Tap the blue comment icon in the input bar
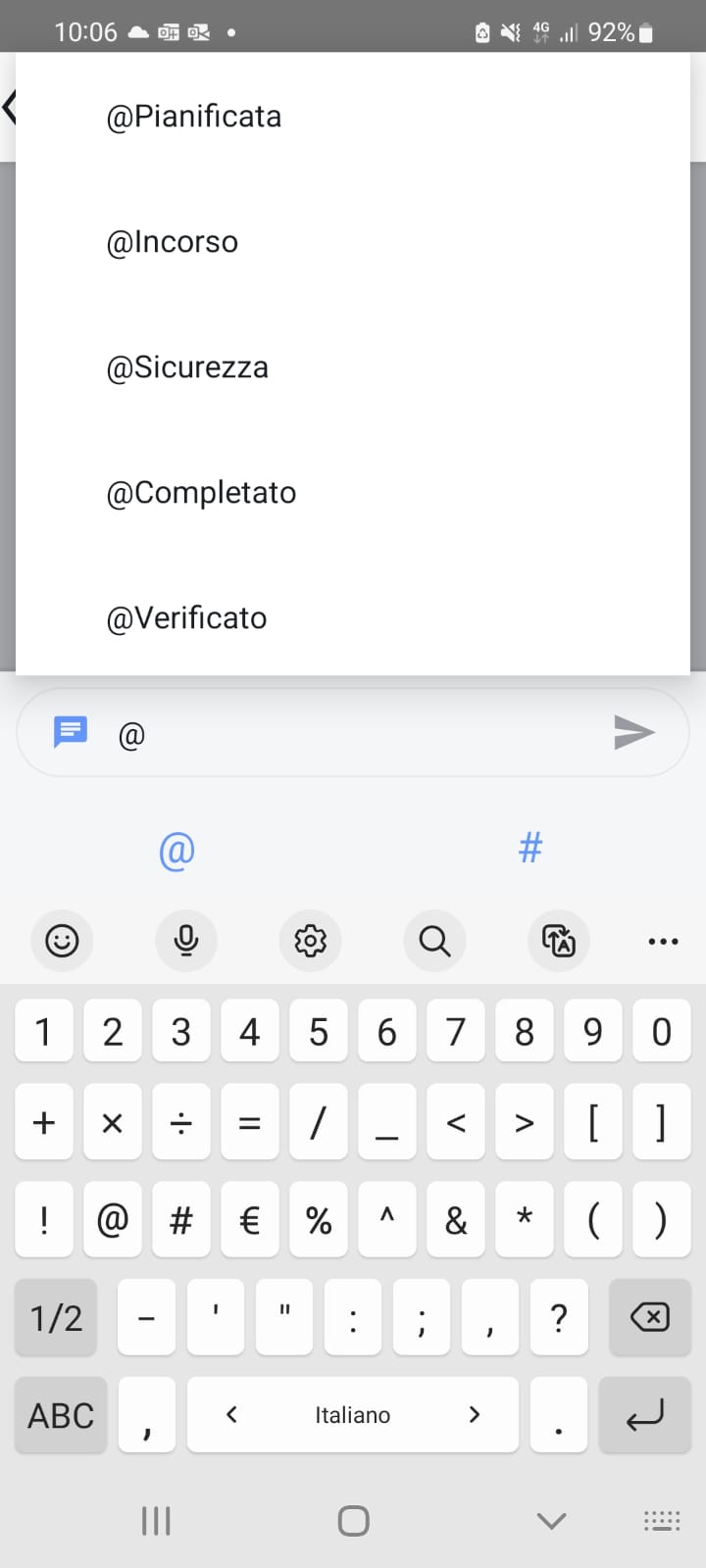 (x=71, y=732)
